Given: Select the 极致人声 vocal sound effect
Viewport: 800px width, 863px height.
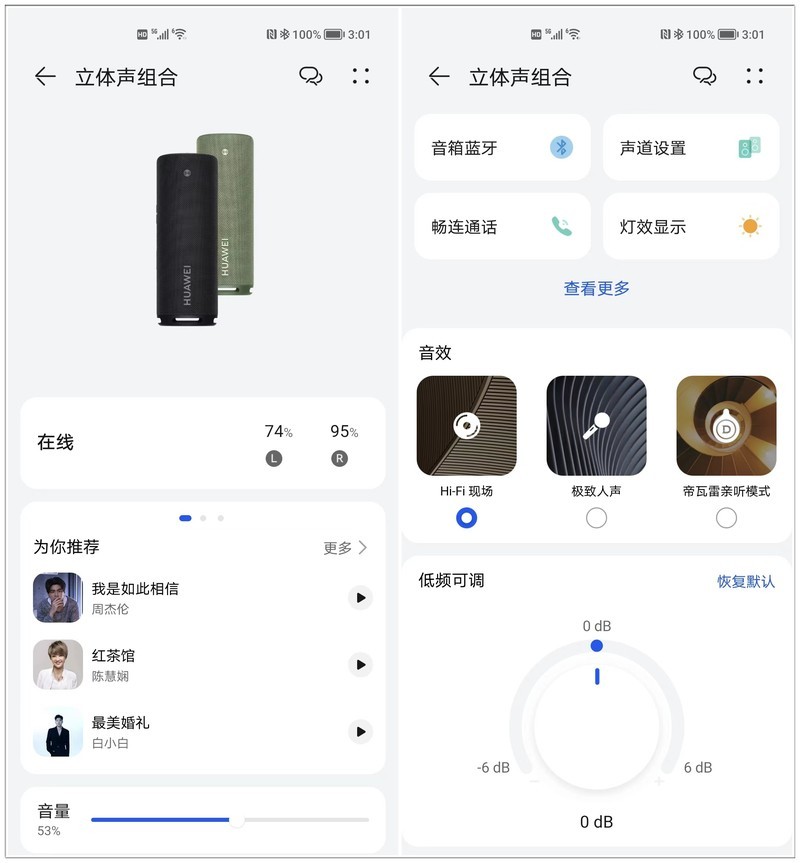Looking at the screenshot, I should [596, 518].
